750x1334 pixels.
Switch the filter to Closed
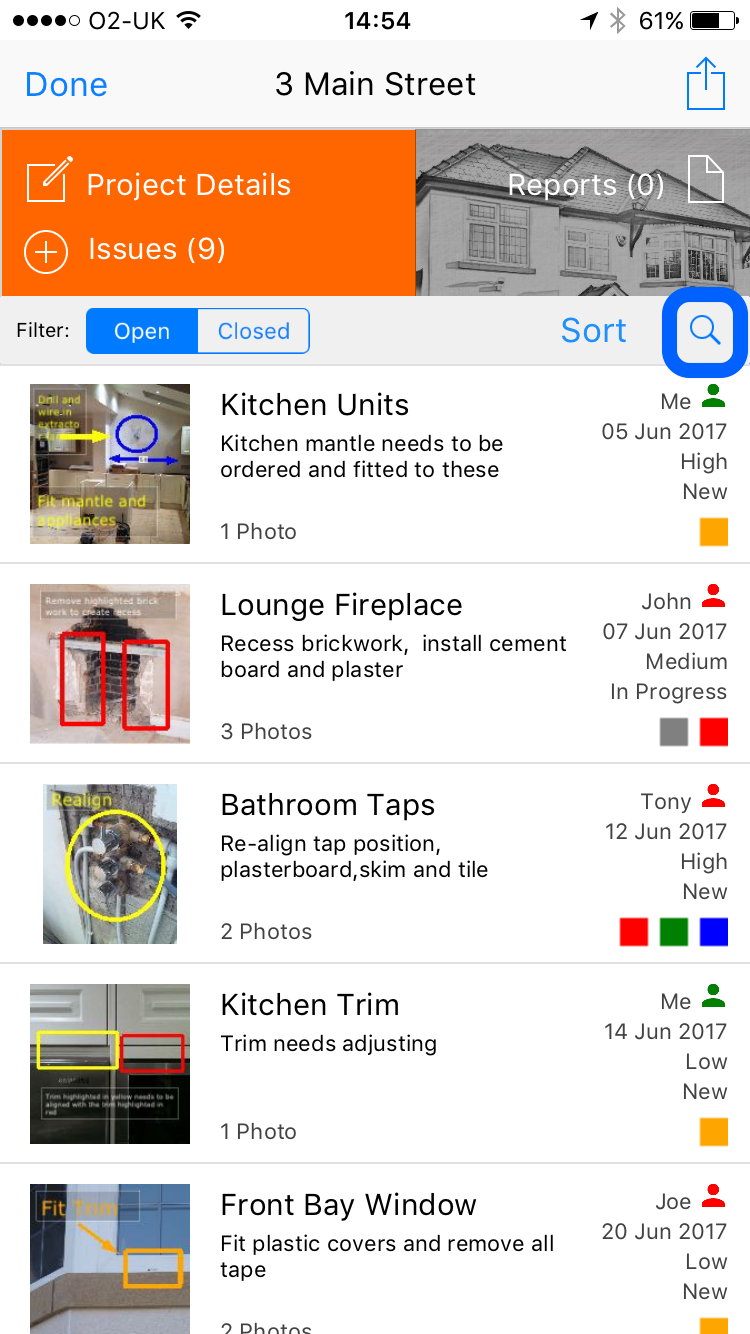(x=254, y=331)
